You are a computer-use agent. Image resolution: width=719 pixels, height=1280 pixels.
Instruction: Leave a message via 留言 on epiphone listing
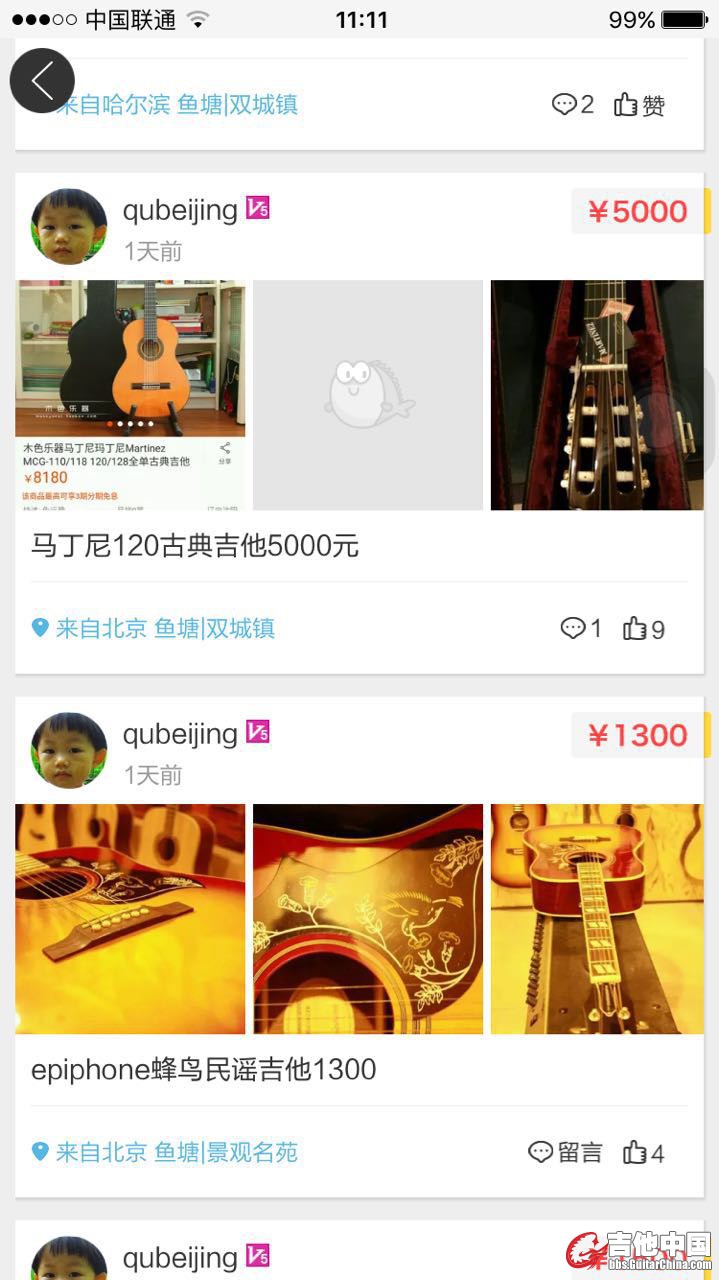pyautogui.click(x=566, y=1153)
